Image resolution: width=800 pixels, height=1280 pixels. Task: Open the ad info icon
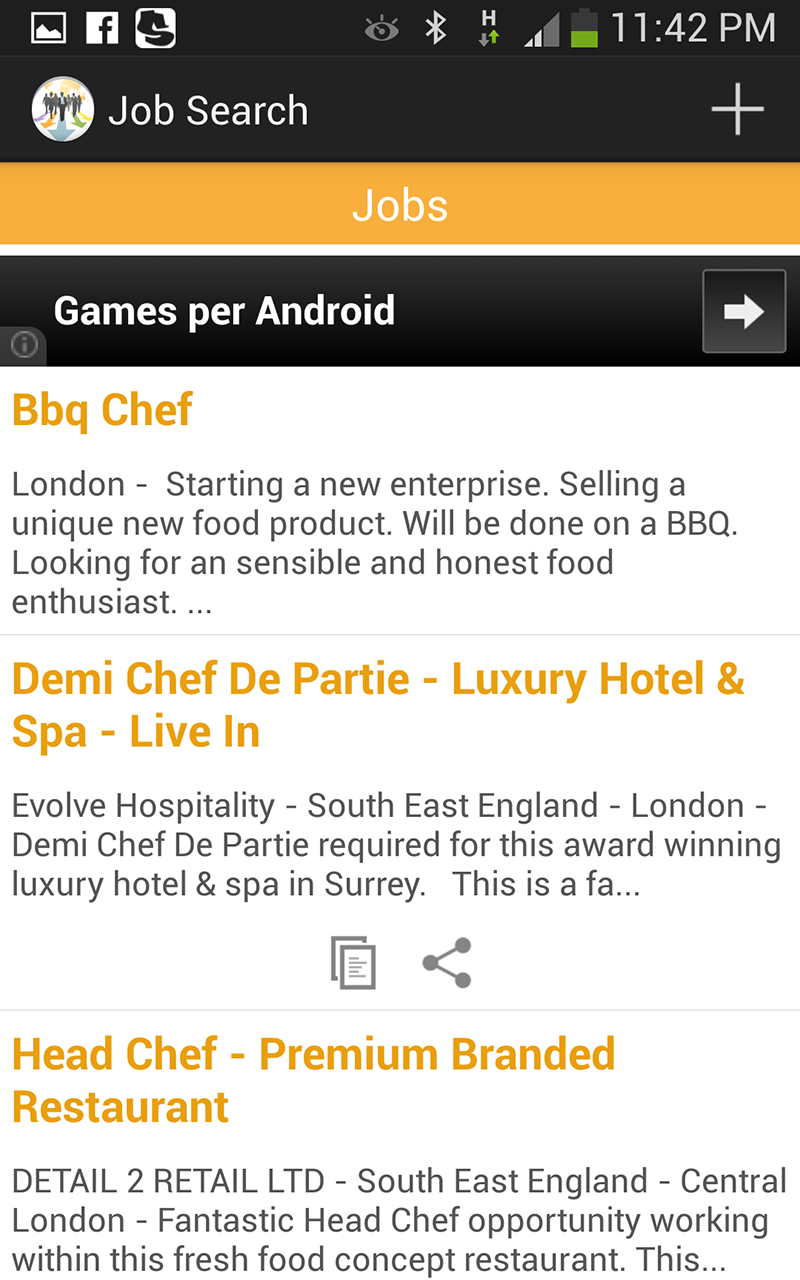[x=24, y=345]
